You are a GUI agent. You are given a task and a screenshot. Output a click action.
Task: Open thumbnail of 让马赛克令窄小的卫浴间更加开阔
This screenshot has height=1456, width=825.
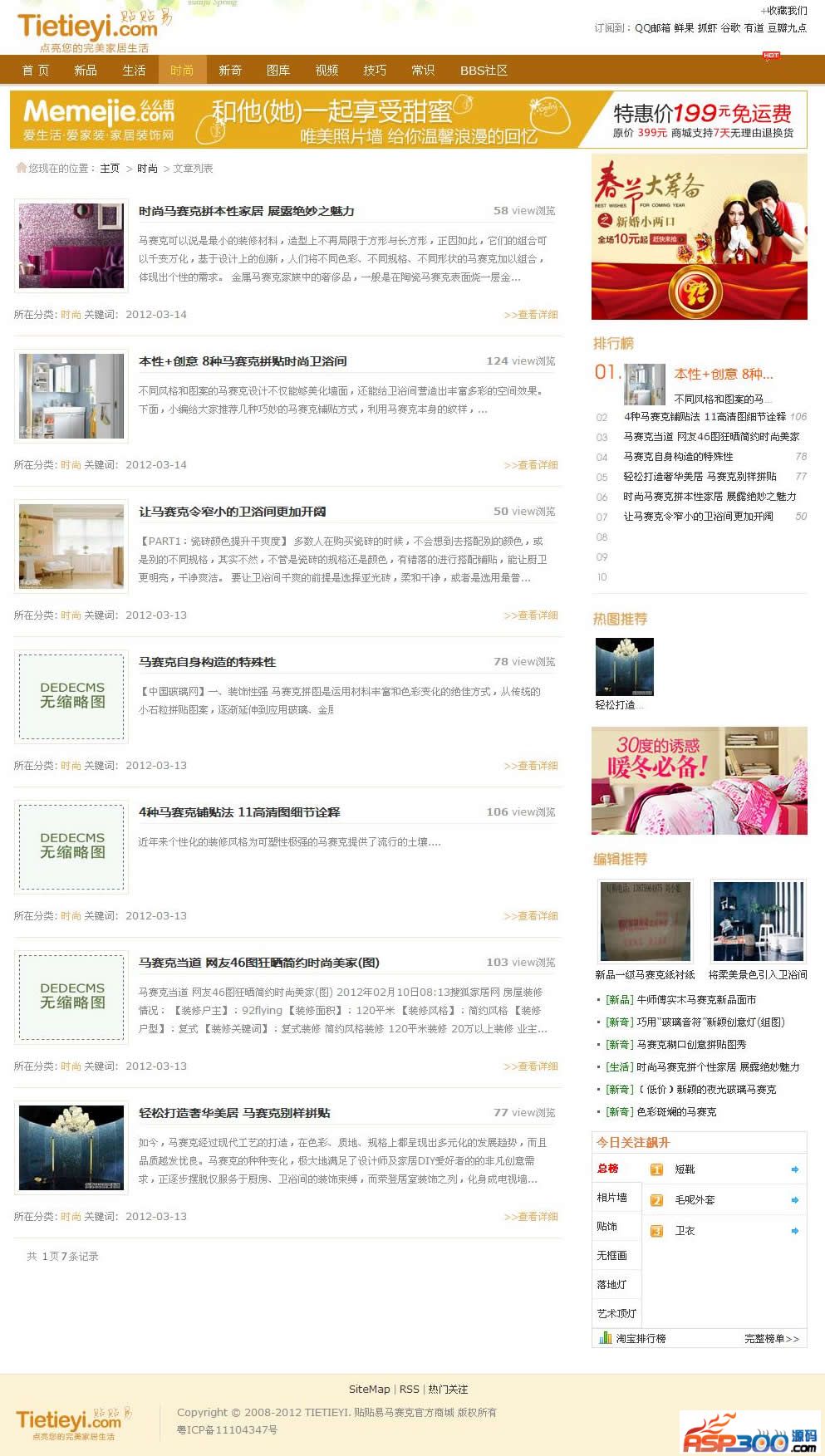tap(71, 547)
